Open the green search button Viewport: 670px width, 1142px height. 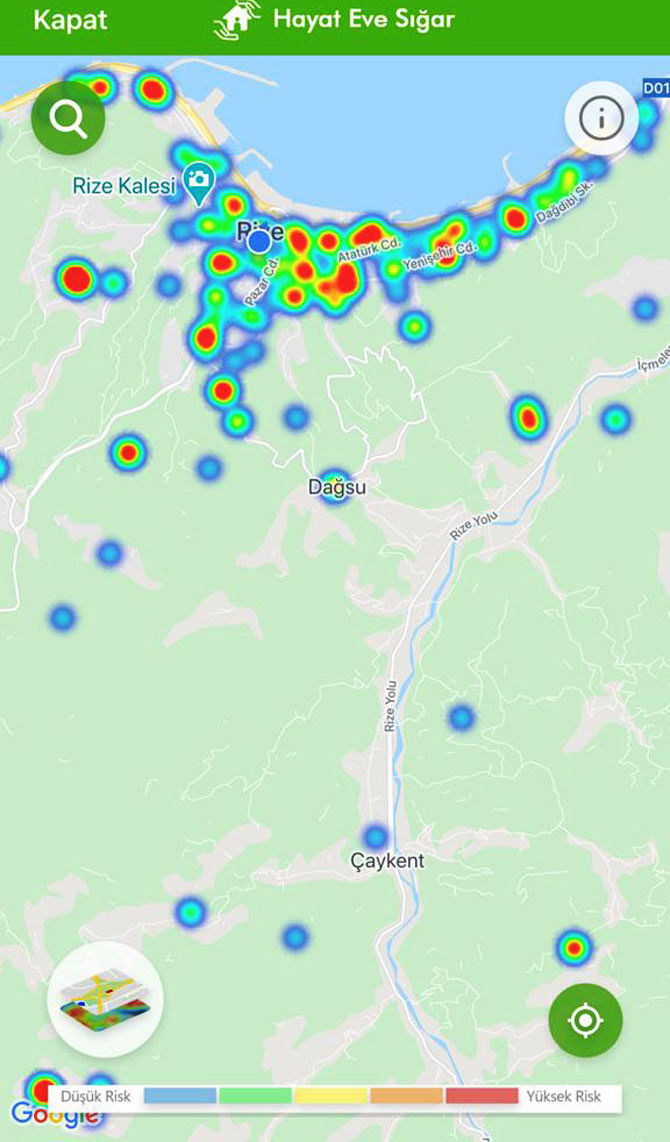pyautogui.click(x=68, y=119)
